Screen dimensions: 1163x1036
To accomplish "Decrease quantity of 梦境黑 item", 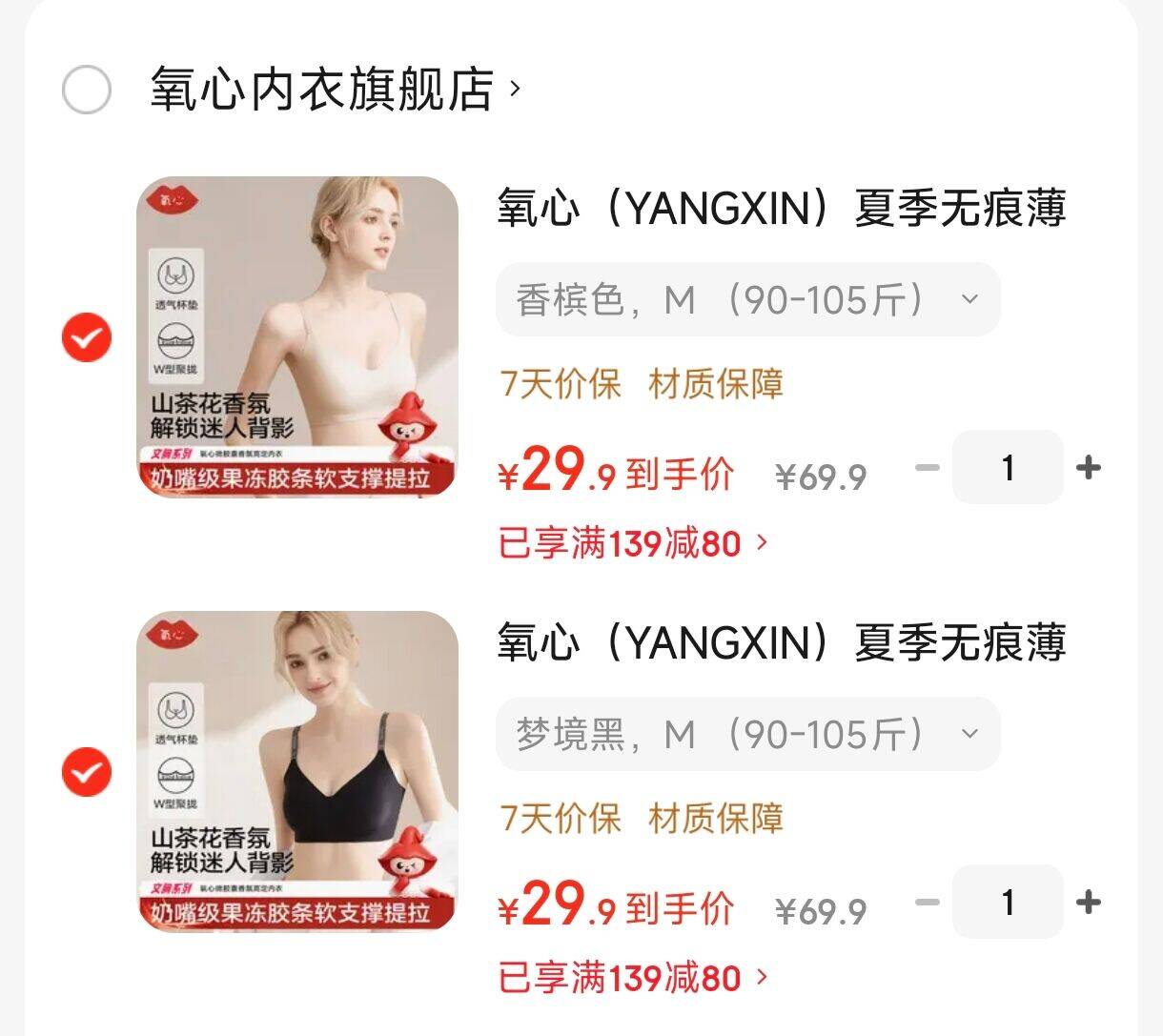I will coord(928,902).
